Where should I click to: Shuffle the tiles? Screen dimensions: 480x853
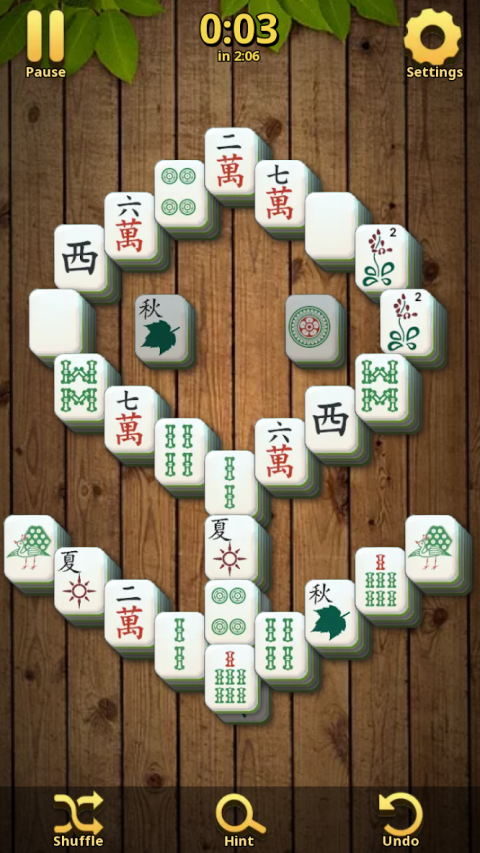[78, 819]
